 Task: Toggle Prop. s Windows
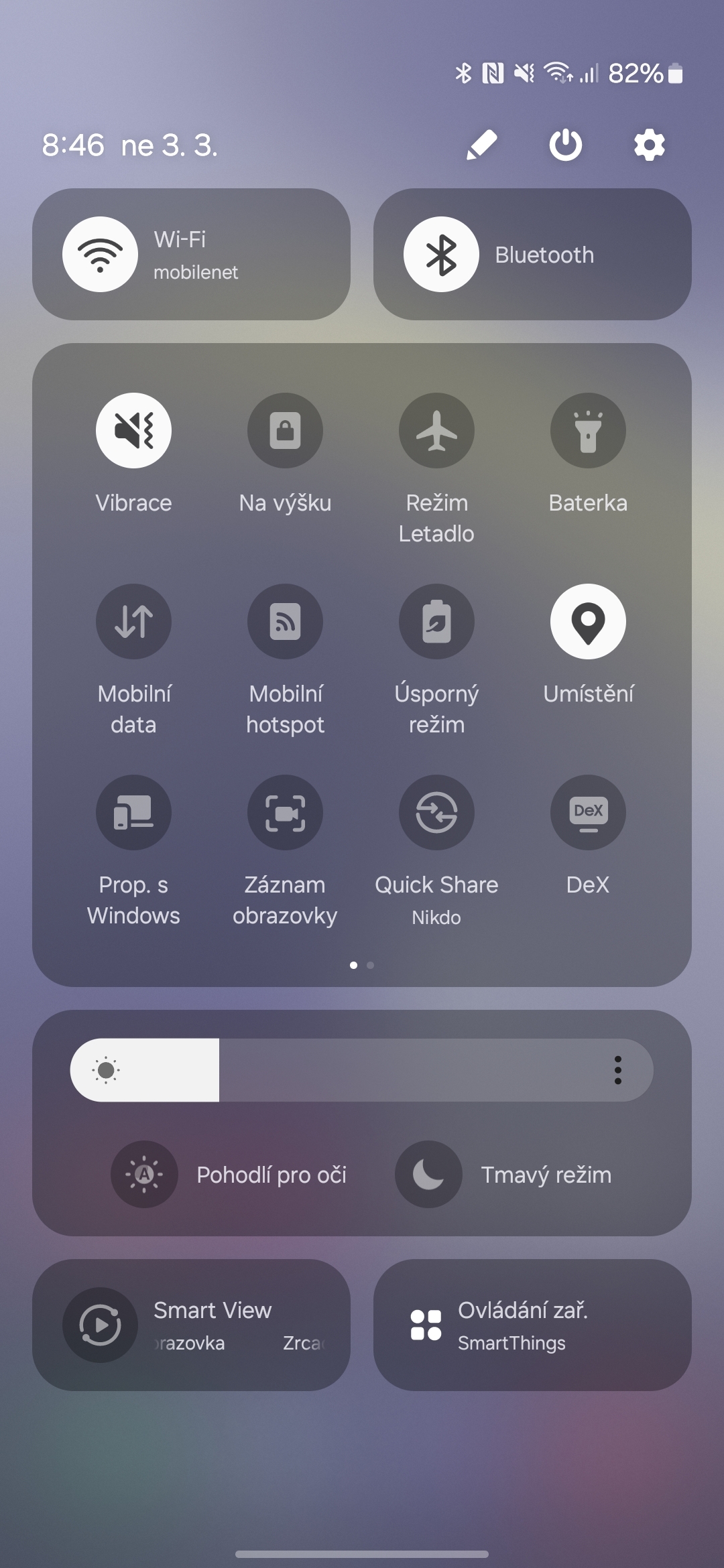coord(133,812)
